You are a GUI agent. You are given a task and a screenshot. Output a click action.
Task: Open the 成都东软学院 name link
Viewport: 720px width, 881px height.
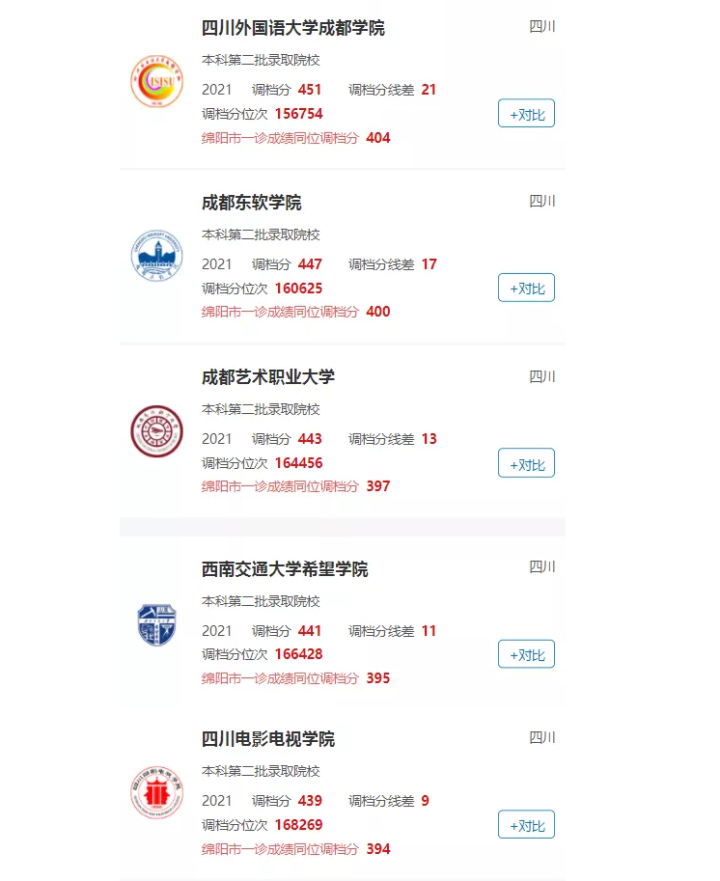[251, 203]
